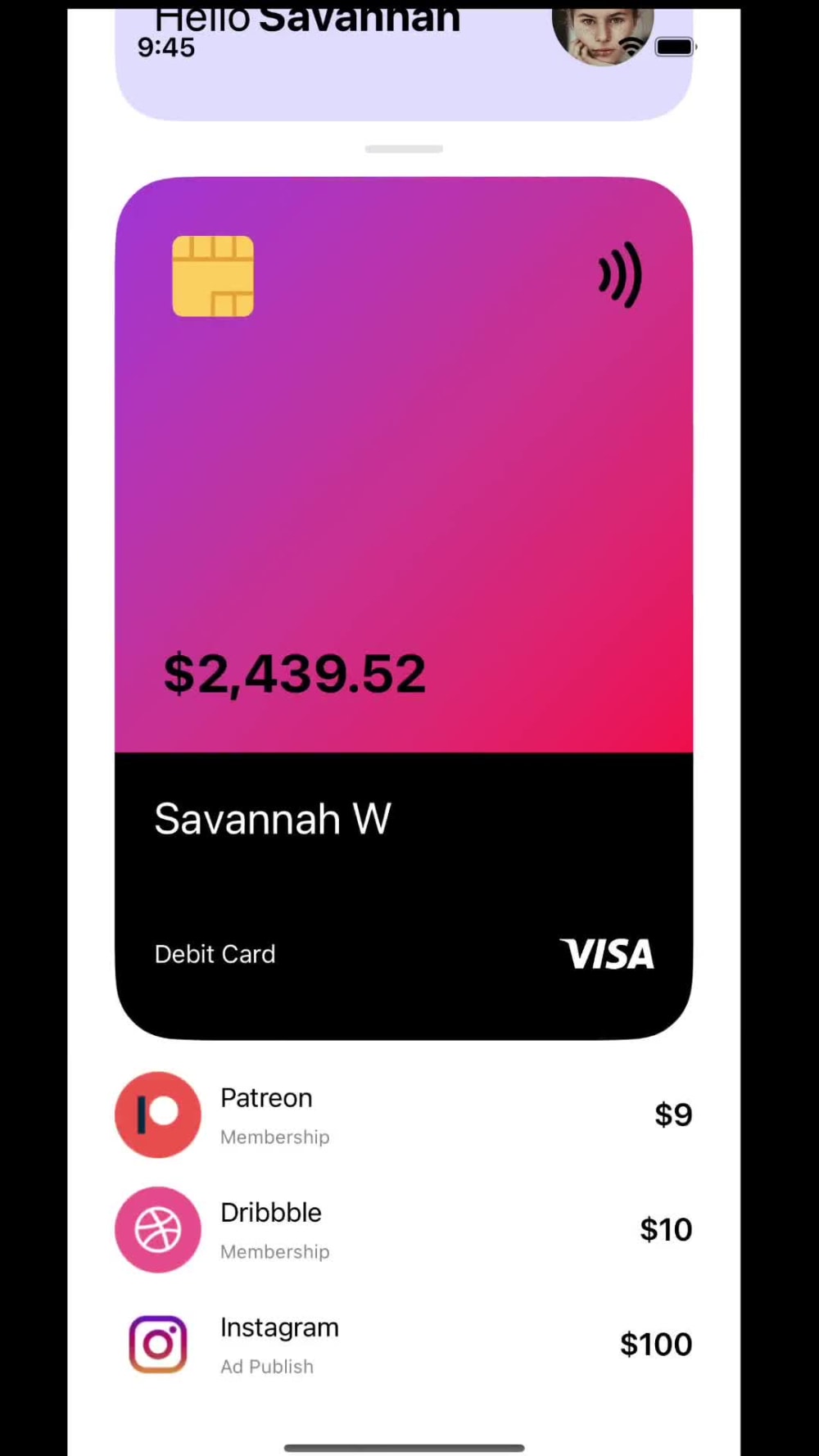Open the Savannah W debit card
Viewport: 819px width, 1456px height.
click(404, 608)
